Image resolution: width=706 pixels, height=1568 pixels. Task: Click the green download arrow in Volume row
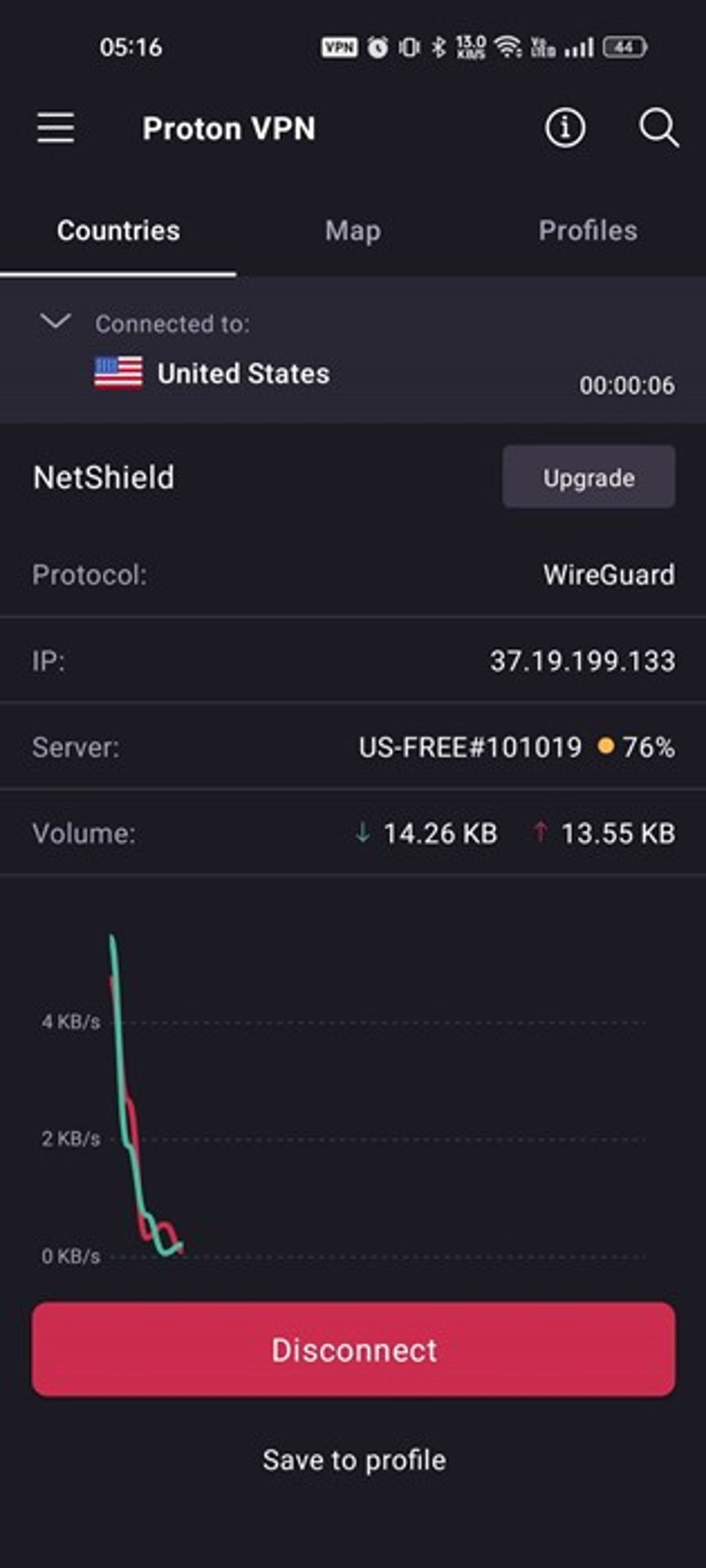[362, 833]
